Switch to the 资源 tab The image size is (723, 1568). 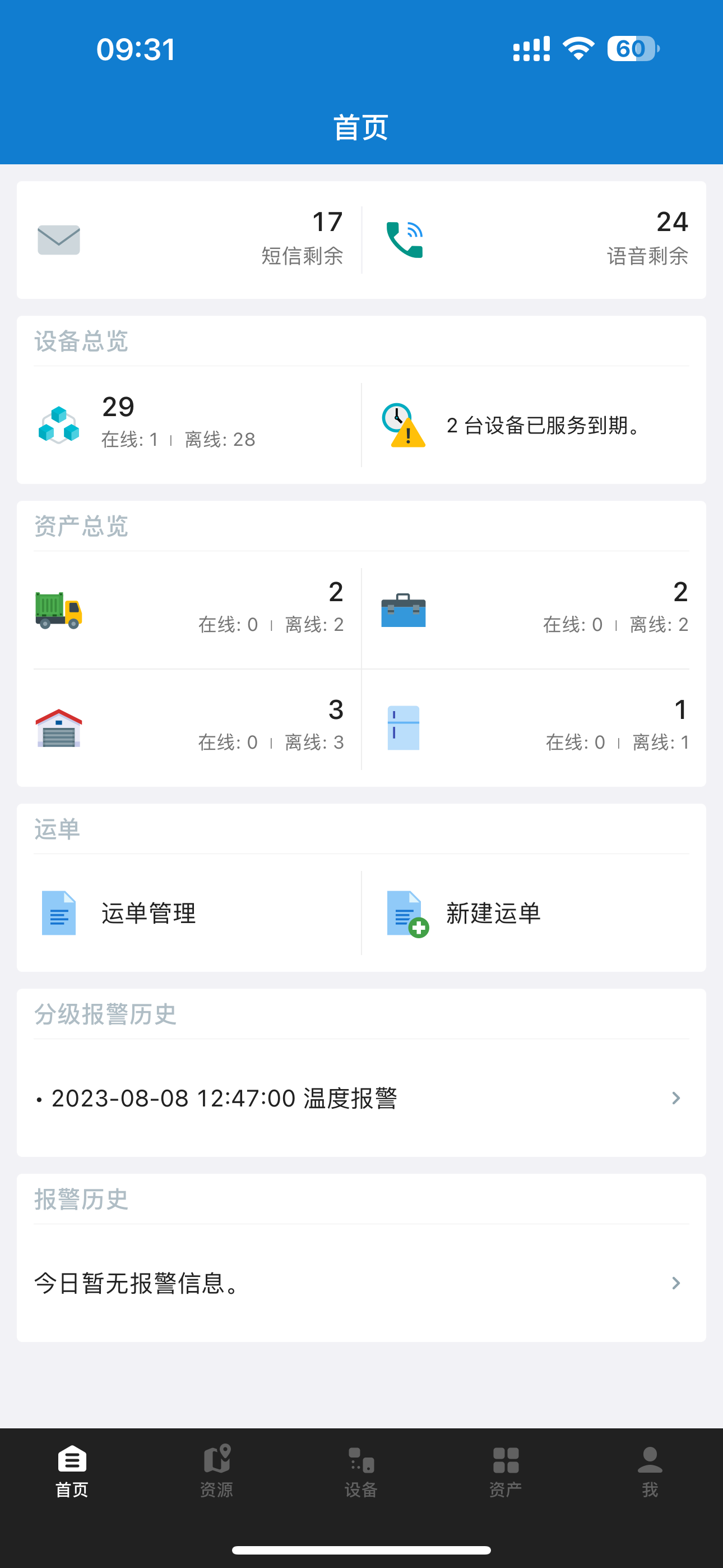pyautogui.click(x=217, y=1471)
